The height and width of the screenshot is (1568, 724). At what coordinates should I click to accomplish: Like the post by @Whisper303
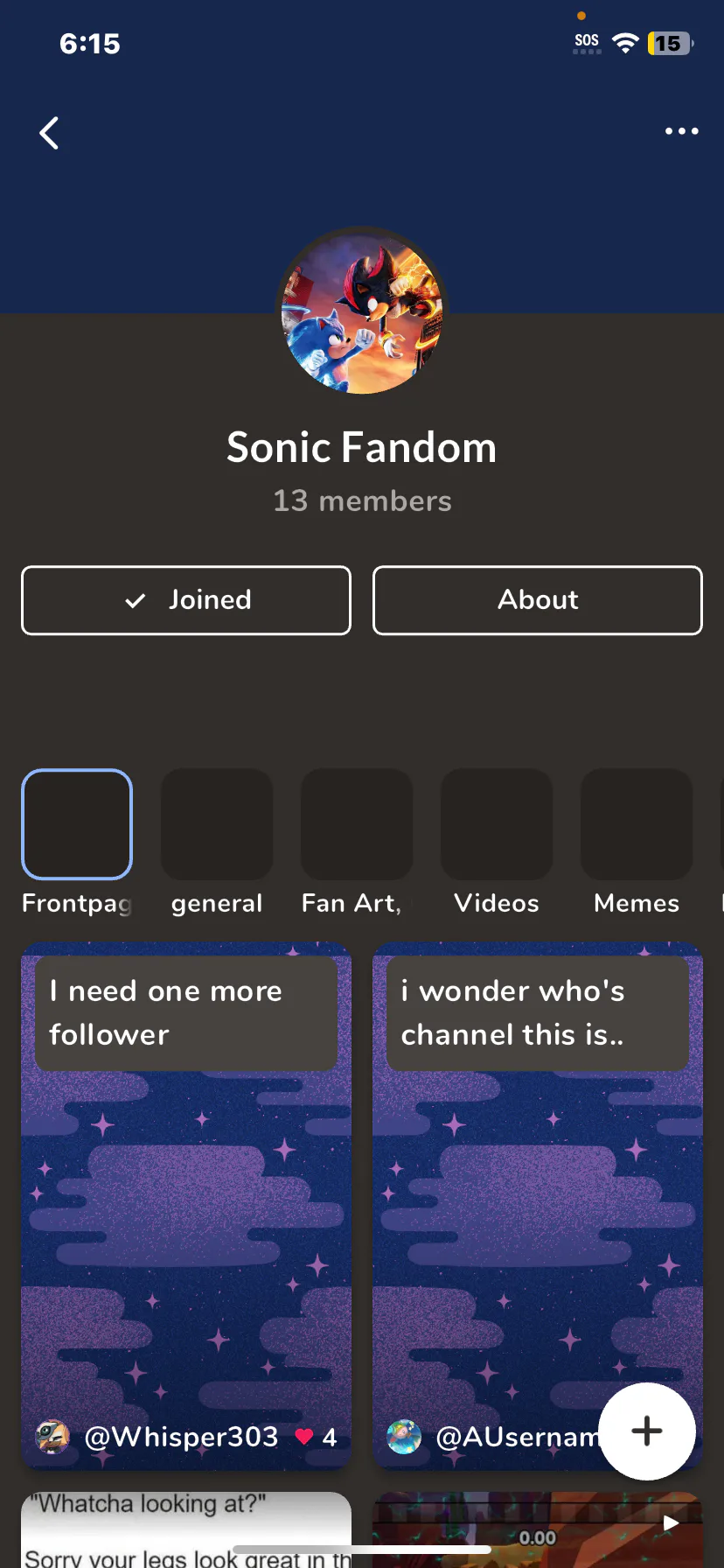tap(304, 1437)
